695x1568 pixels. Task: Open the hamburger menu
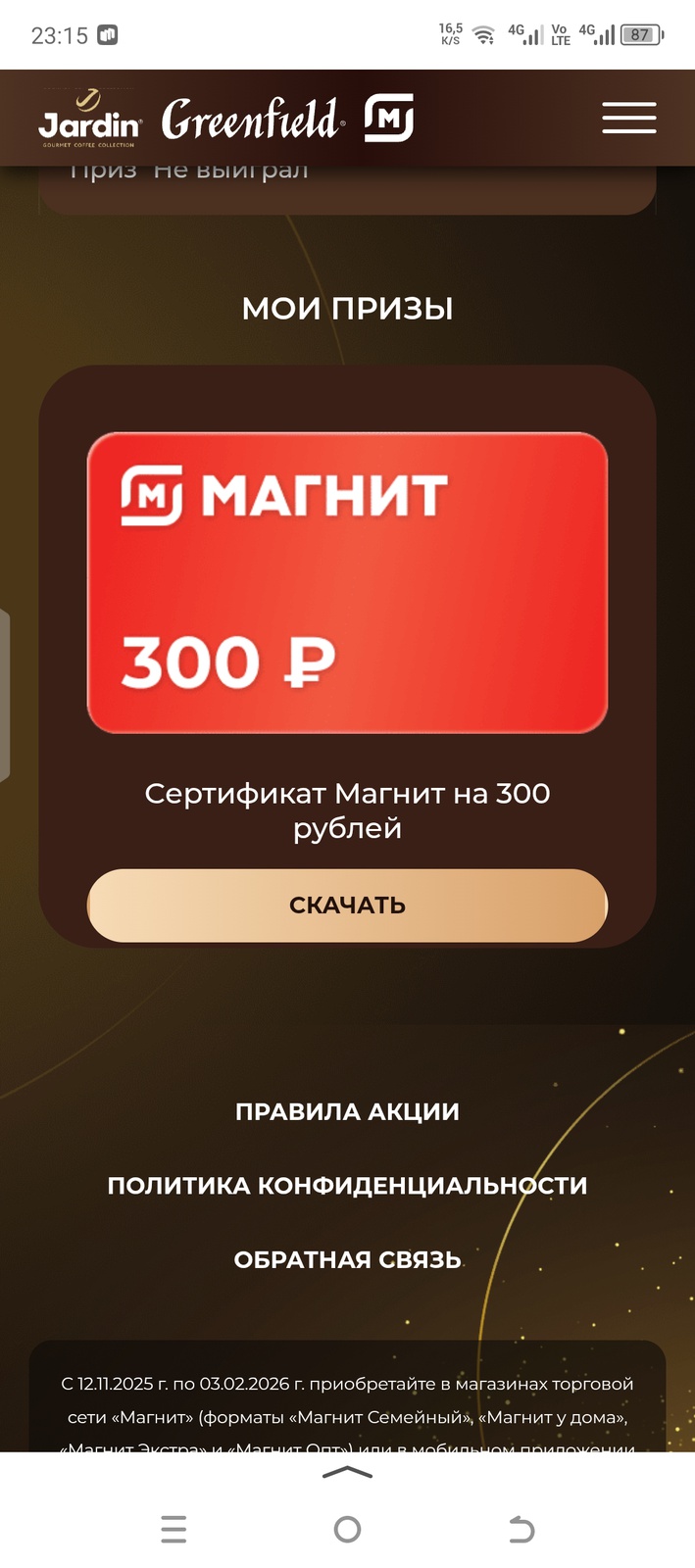pyautogui.click(x=628, y=118)
